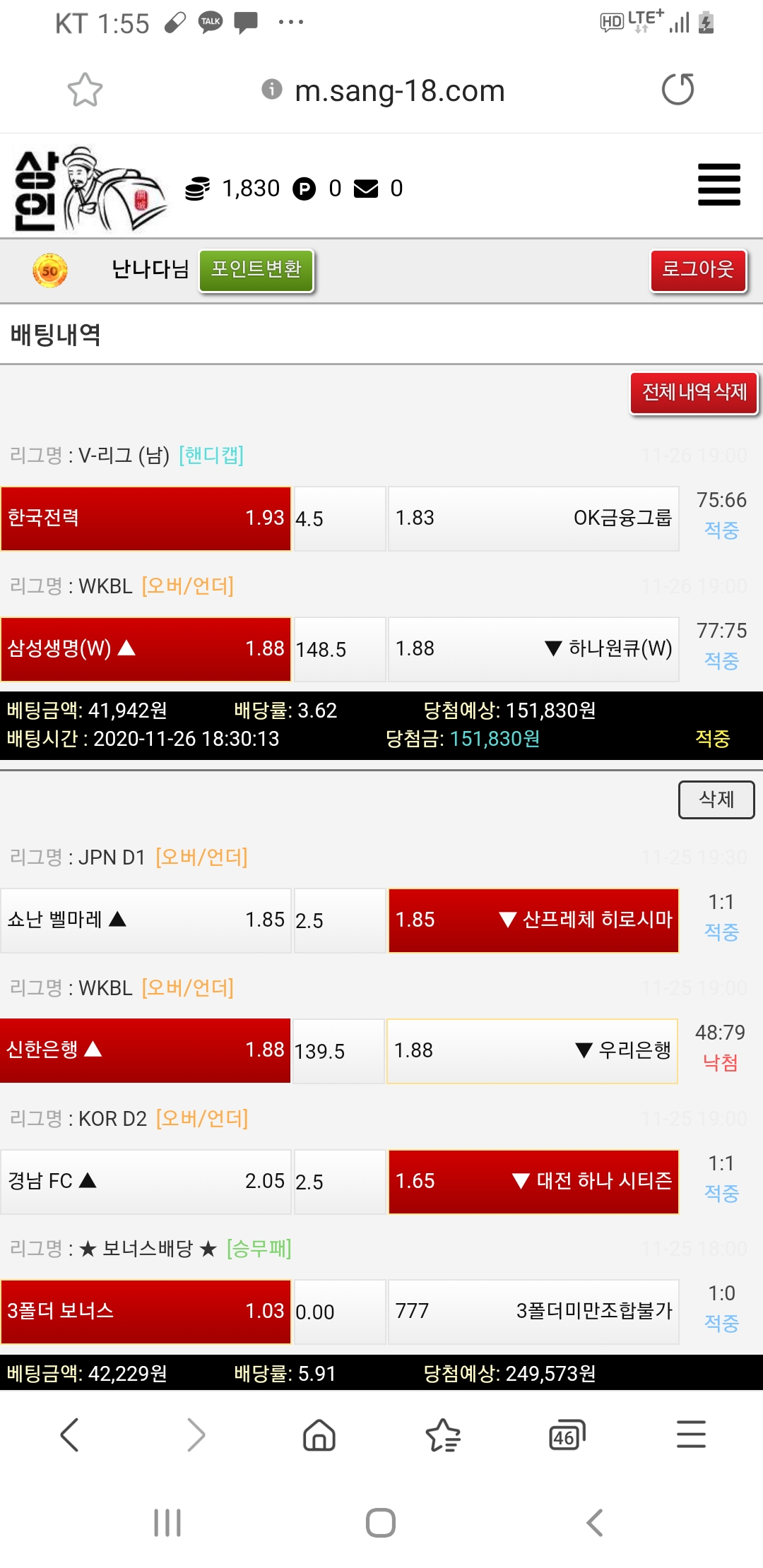Go to browser home page
The height and width of the screenshot is (1568, 763).
pyautogui.click(x=319, y=1435)
